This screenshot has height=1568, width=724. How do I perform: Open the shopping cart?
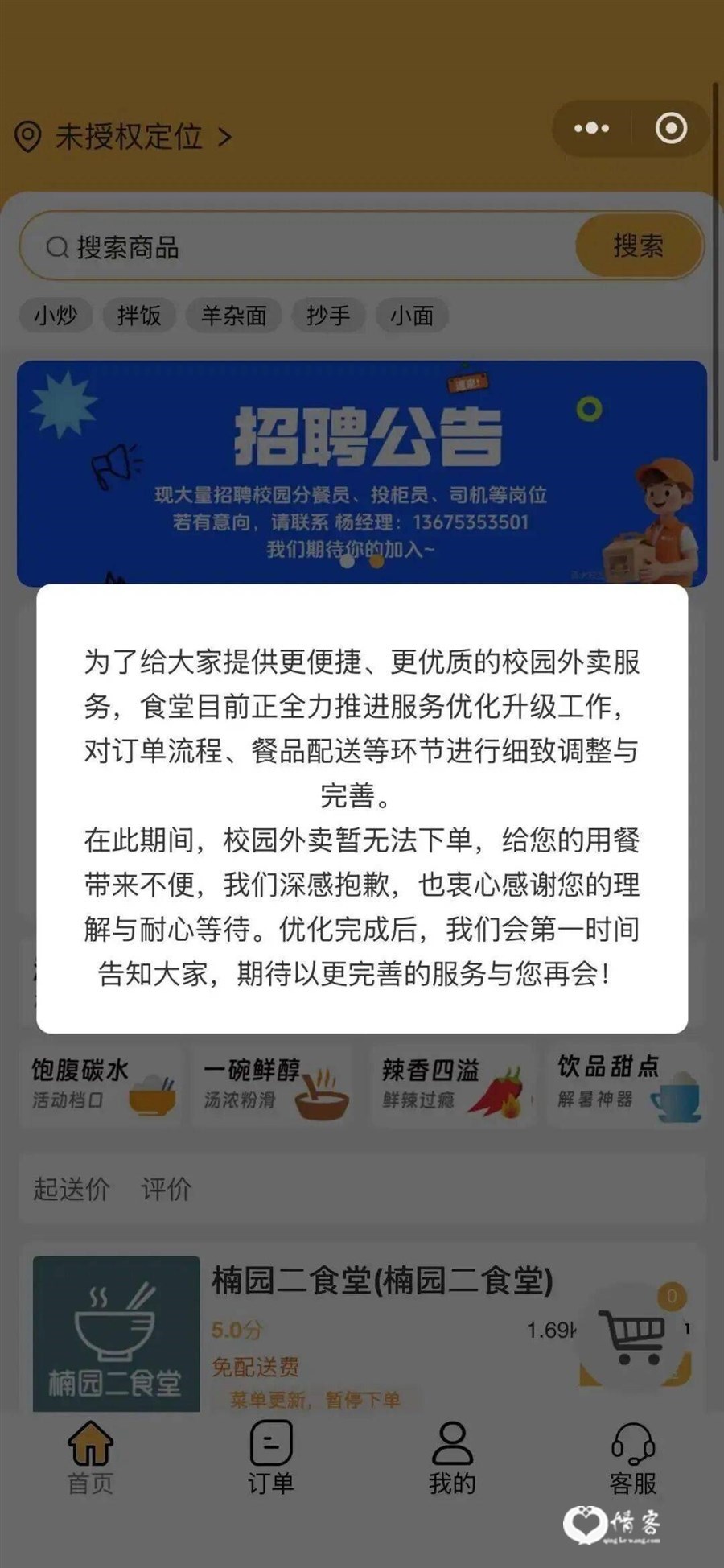636,1335
